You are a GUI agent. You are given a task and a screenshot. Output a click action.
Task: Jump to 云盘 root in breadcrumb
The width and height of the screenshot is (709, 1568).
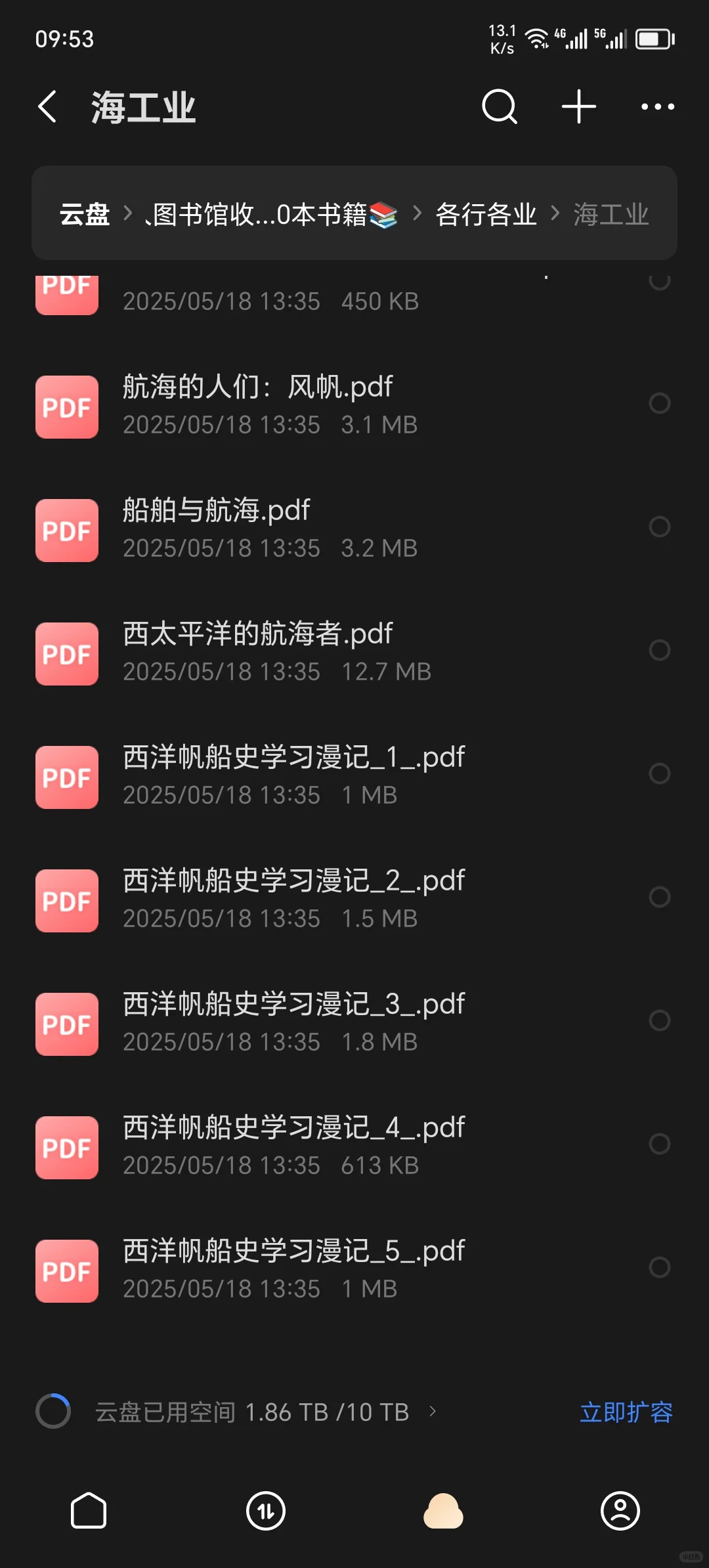pyautogui.click(x=85, y=214)
